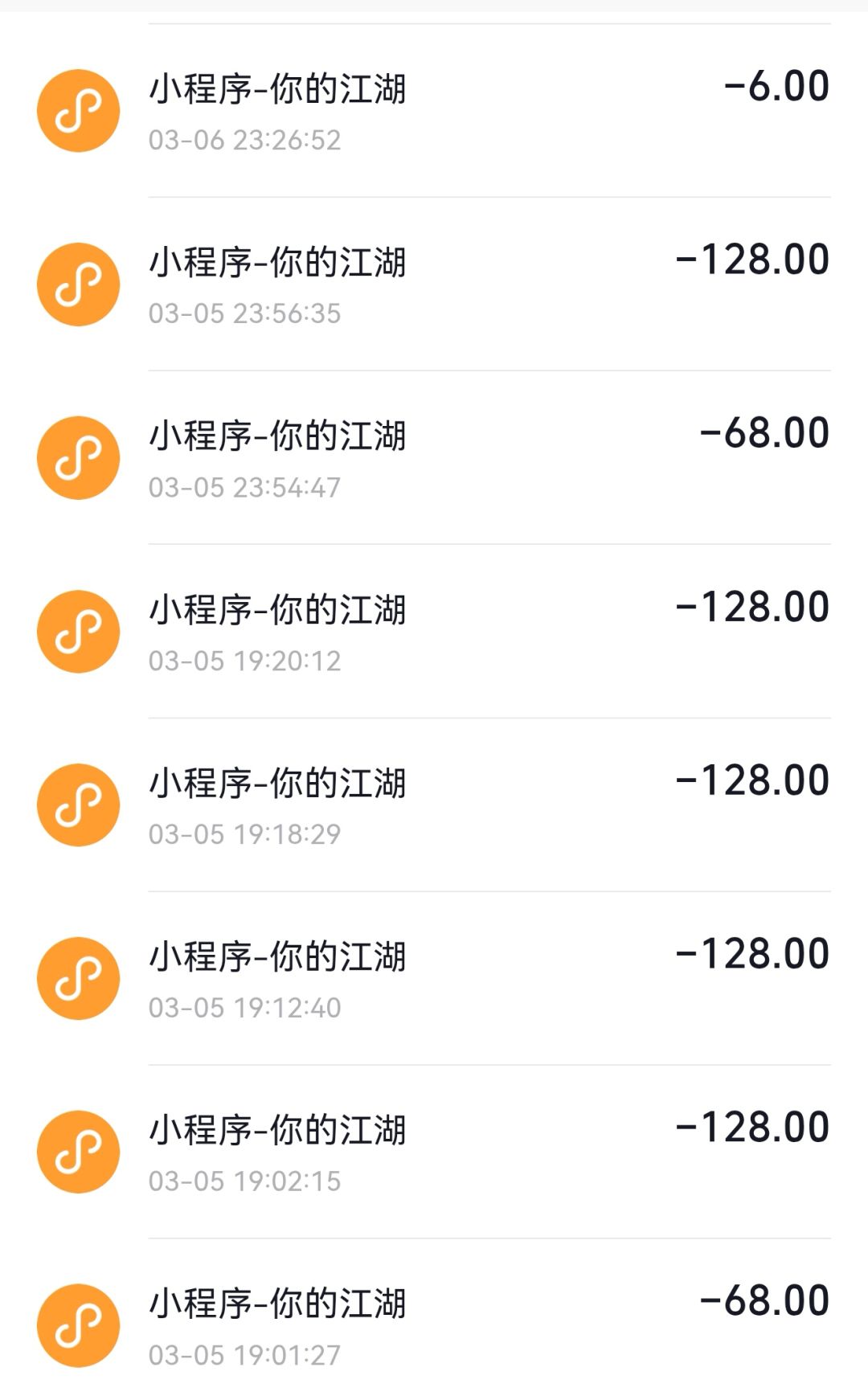Open the 03-05 19:02:15 bill record
Viewport: 868px width, 1392px height.
434,1152
